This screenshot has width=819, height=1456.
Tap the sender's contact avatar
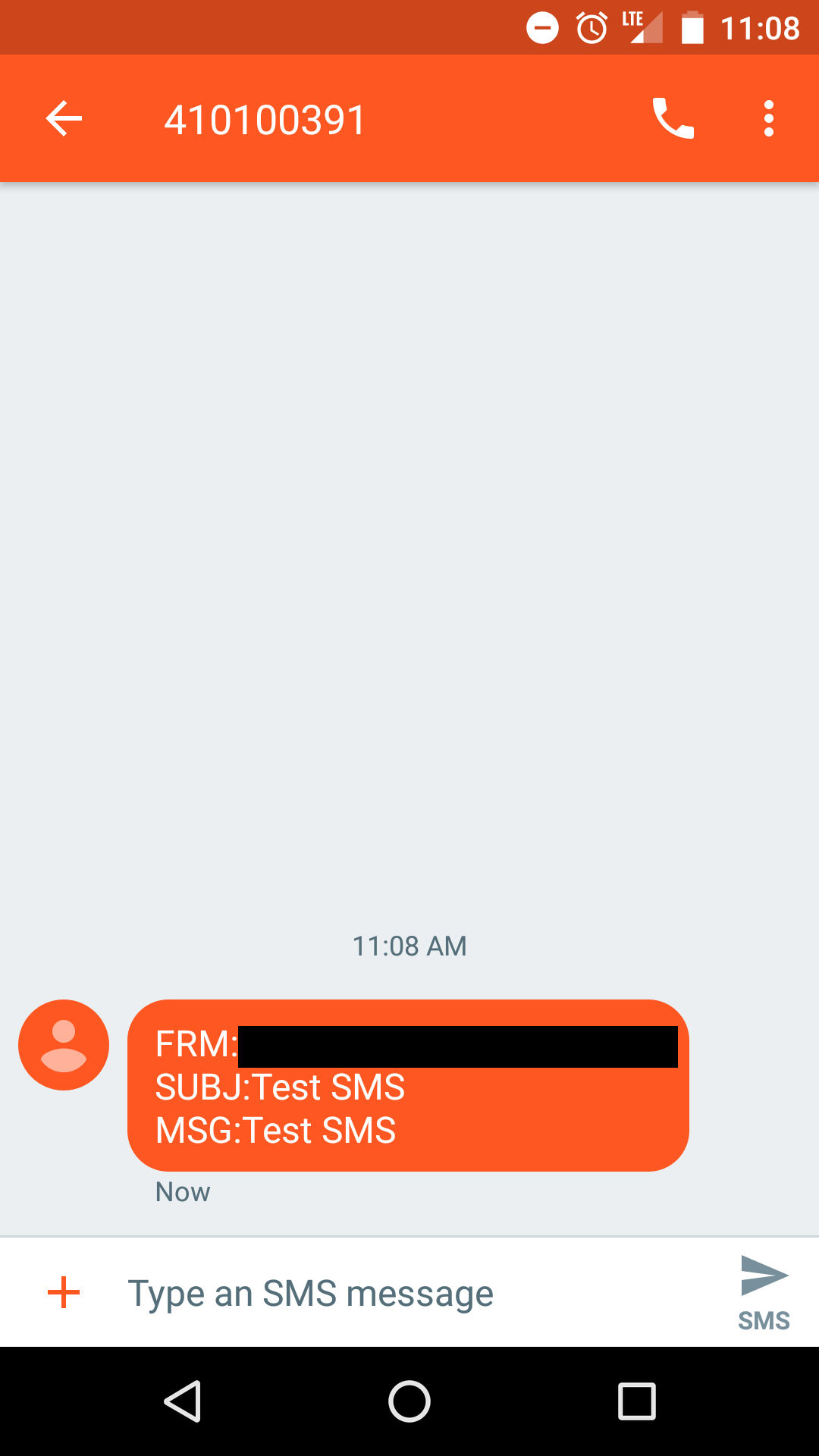pos(64,1045)
